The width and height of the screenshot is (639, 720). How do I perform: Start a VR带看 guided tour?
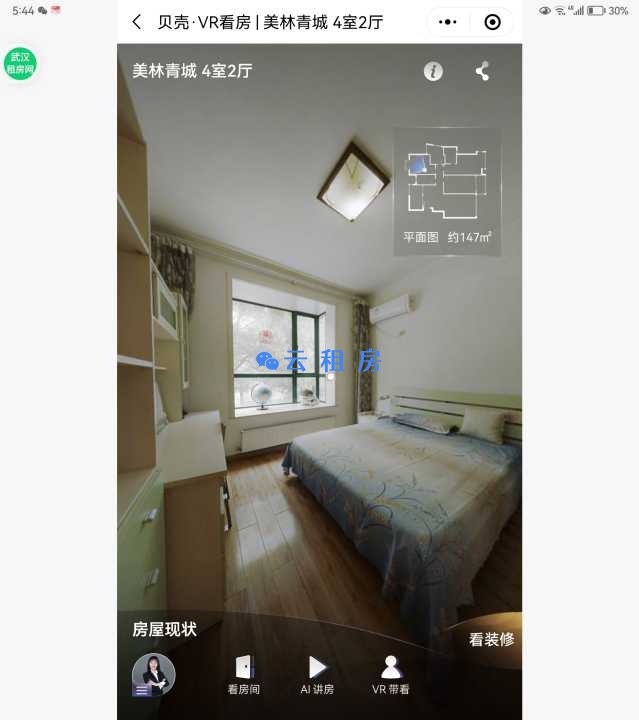tap(391, 675)
